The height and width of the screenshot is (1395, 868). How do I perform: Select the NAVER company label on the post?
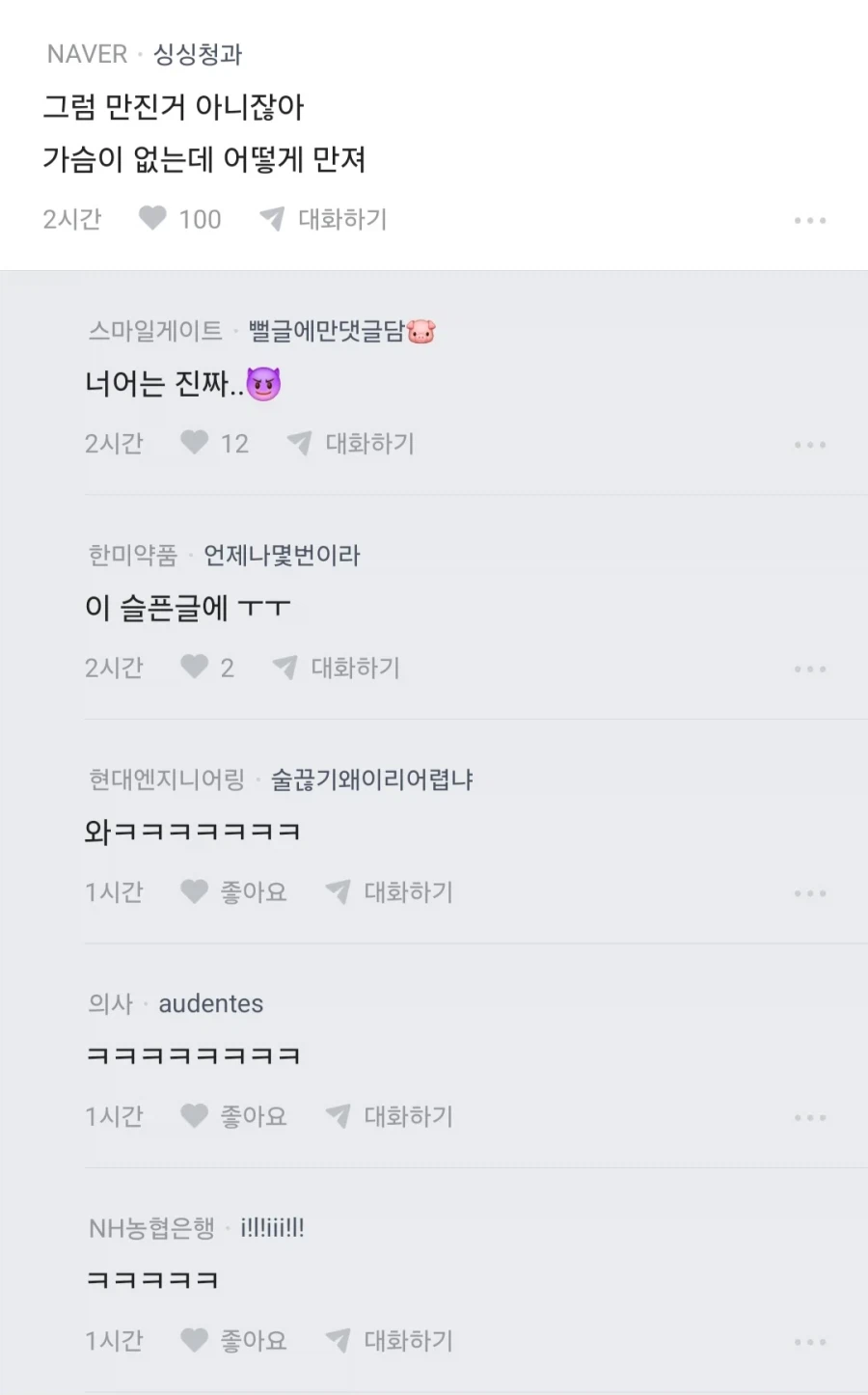[x=85, y=55]
